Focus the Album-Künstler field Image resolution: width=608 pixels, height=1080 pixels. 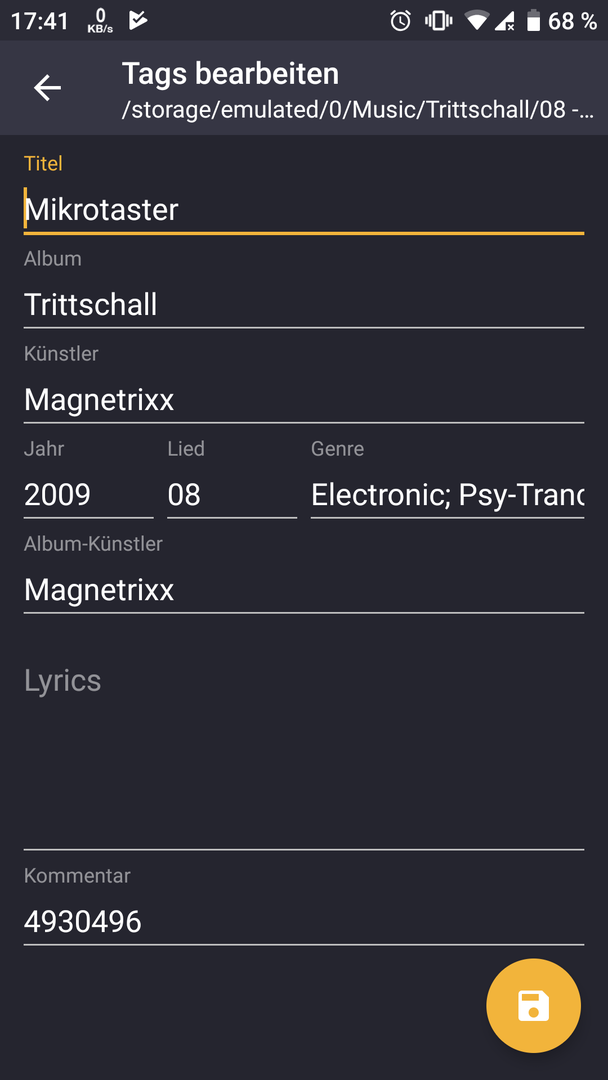coord(304,590)
